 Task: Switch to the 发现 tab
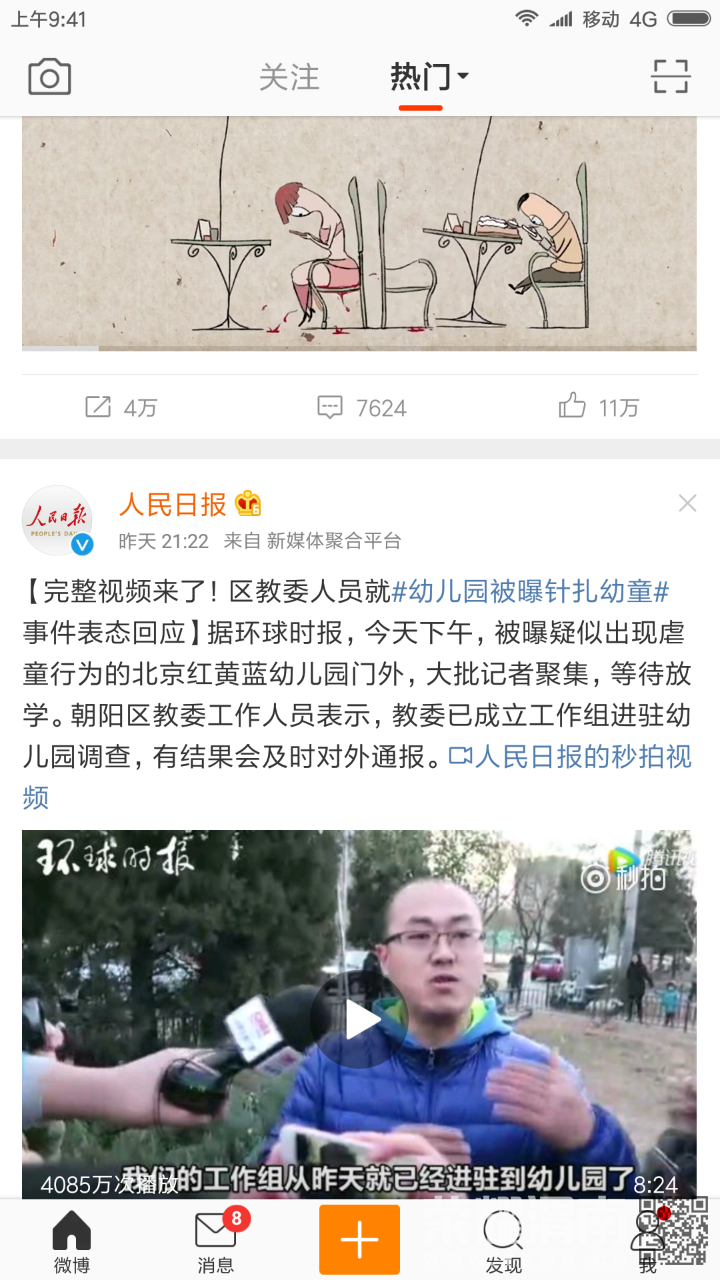tap(503, 1241)
